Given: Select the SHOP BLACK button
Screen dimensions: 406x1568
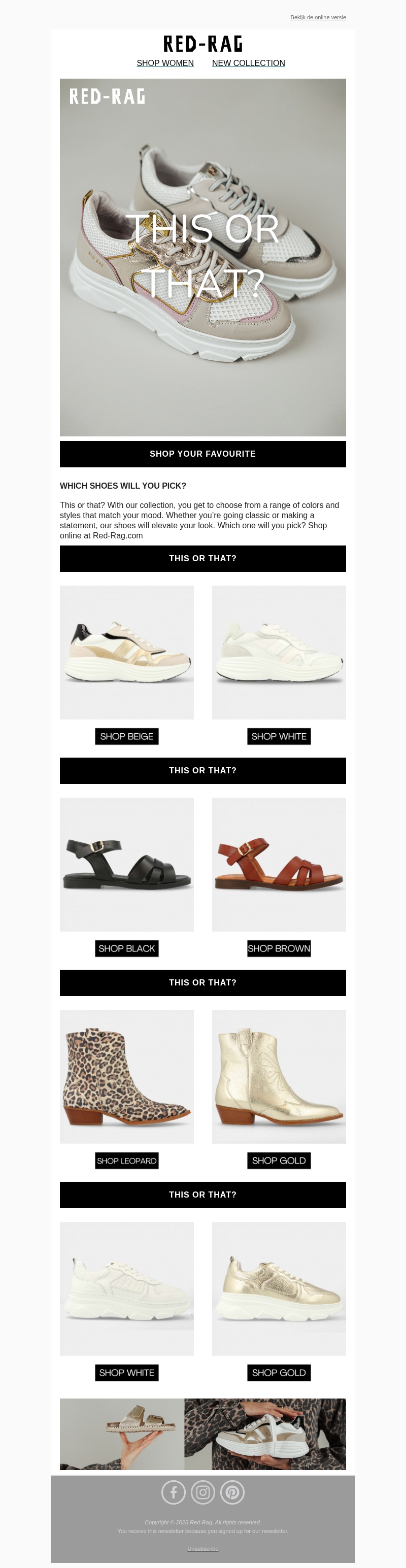Looking at the screenshot, I should pos(126,948).
